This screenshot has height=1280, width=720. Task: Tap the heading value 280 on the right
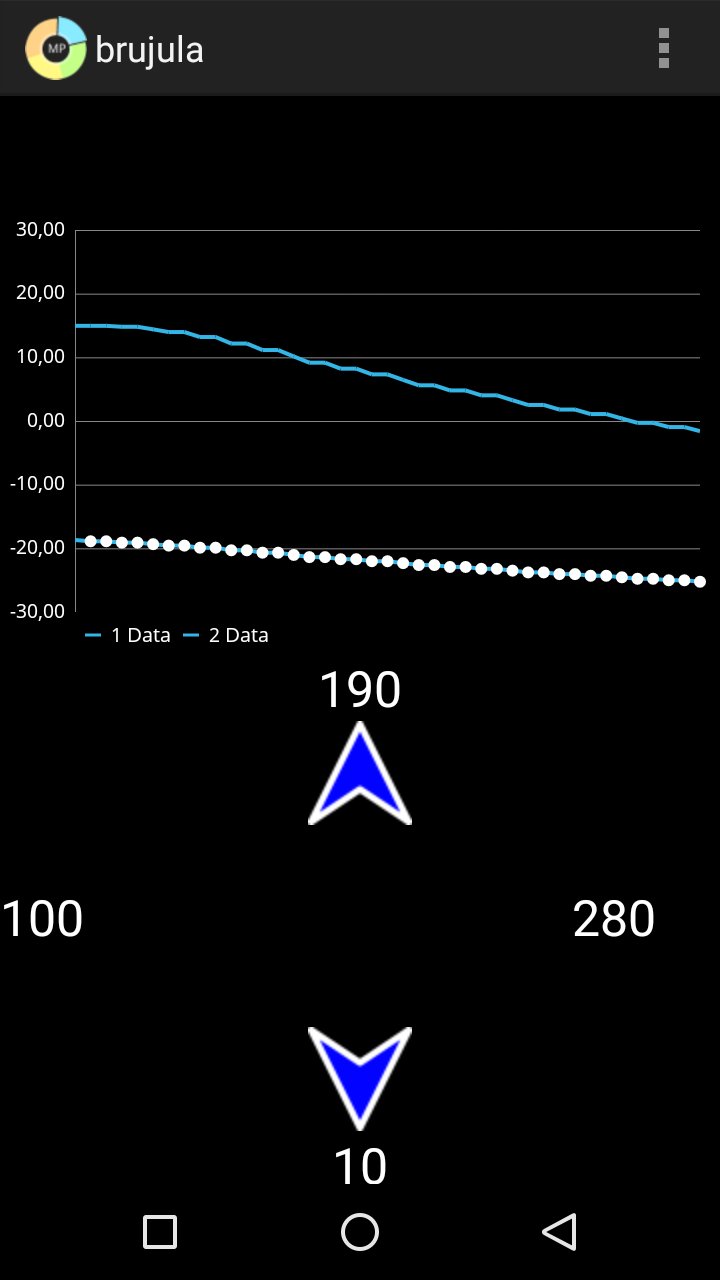[616, 918]
